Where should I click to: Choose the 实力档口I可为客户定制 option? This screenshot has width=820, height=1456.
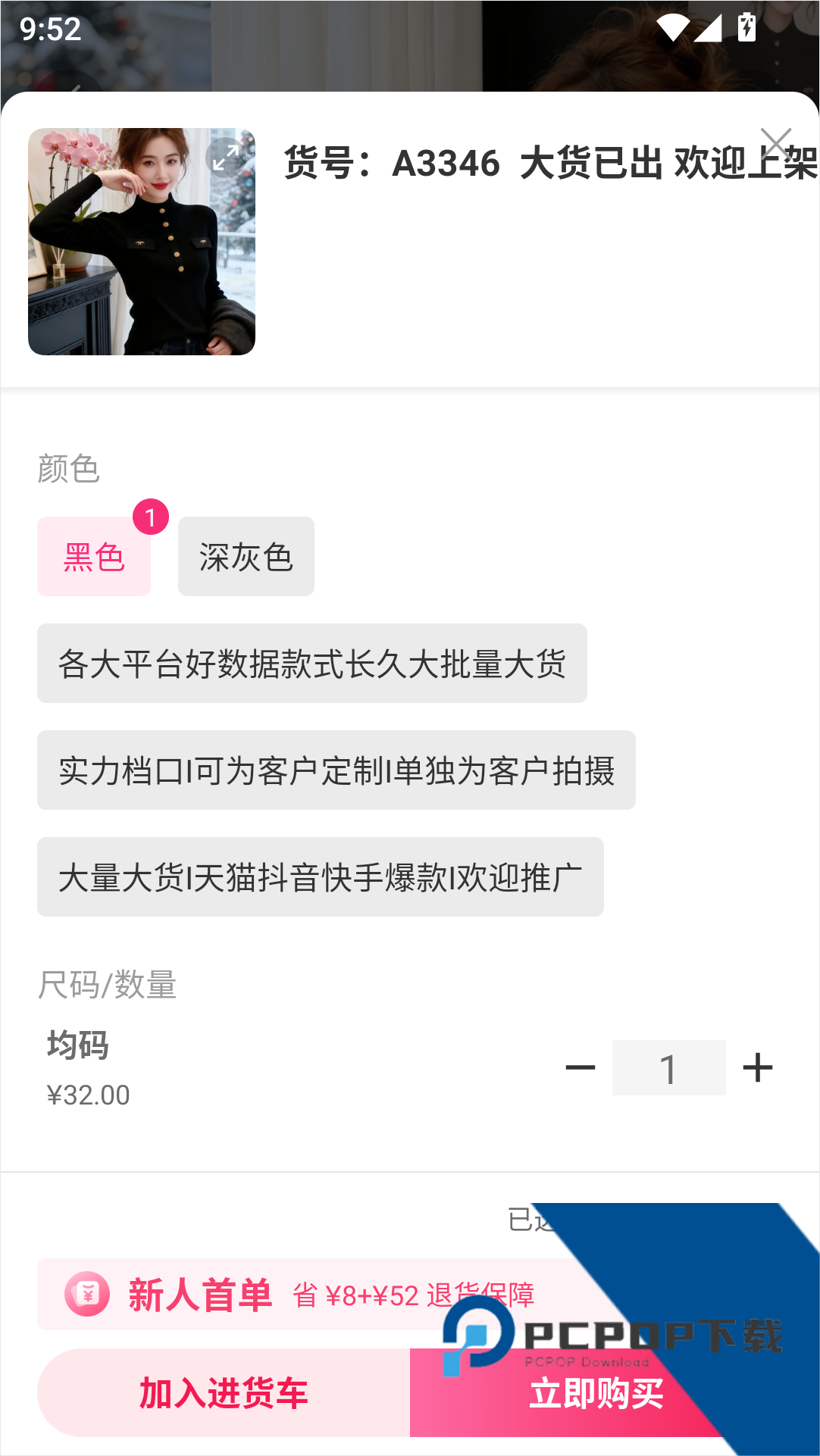click(x=336, y=770)
